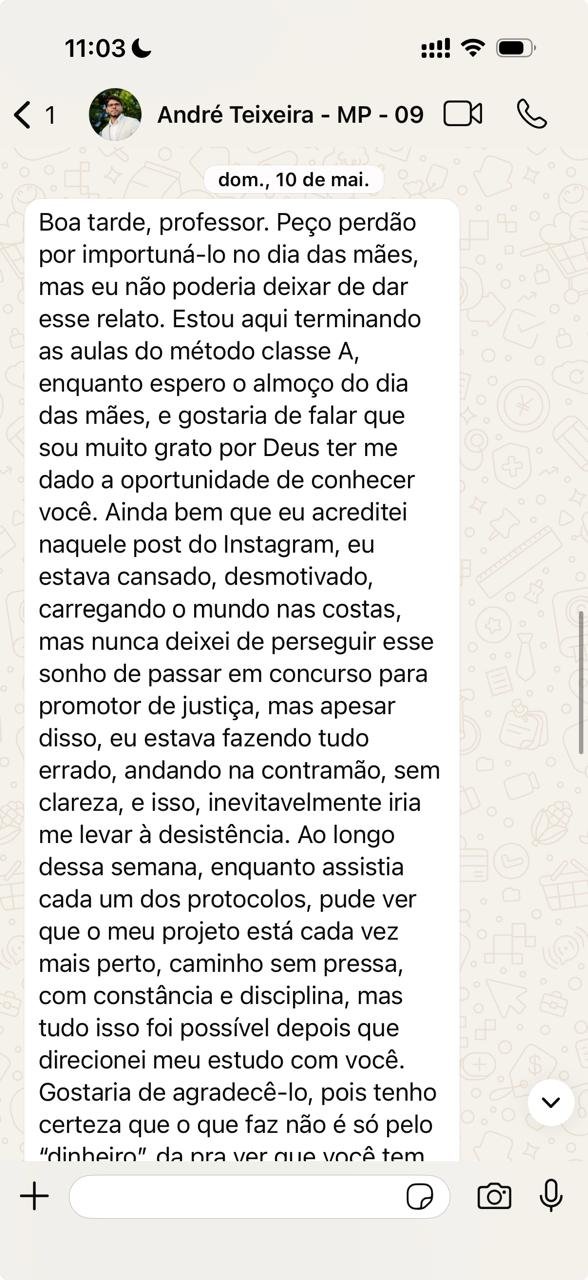Viewport: 588px width, 1280px height.
Task: Start a voice call with André Teixeira
Action: pyautogui.click(x=532, y=114)
